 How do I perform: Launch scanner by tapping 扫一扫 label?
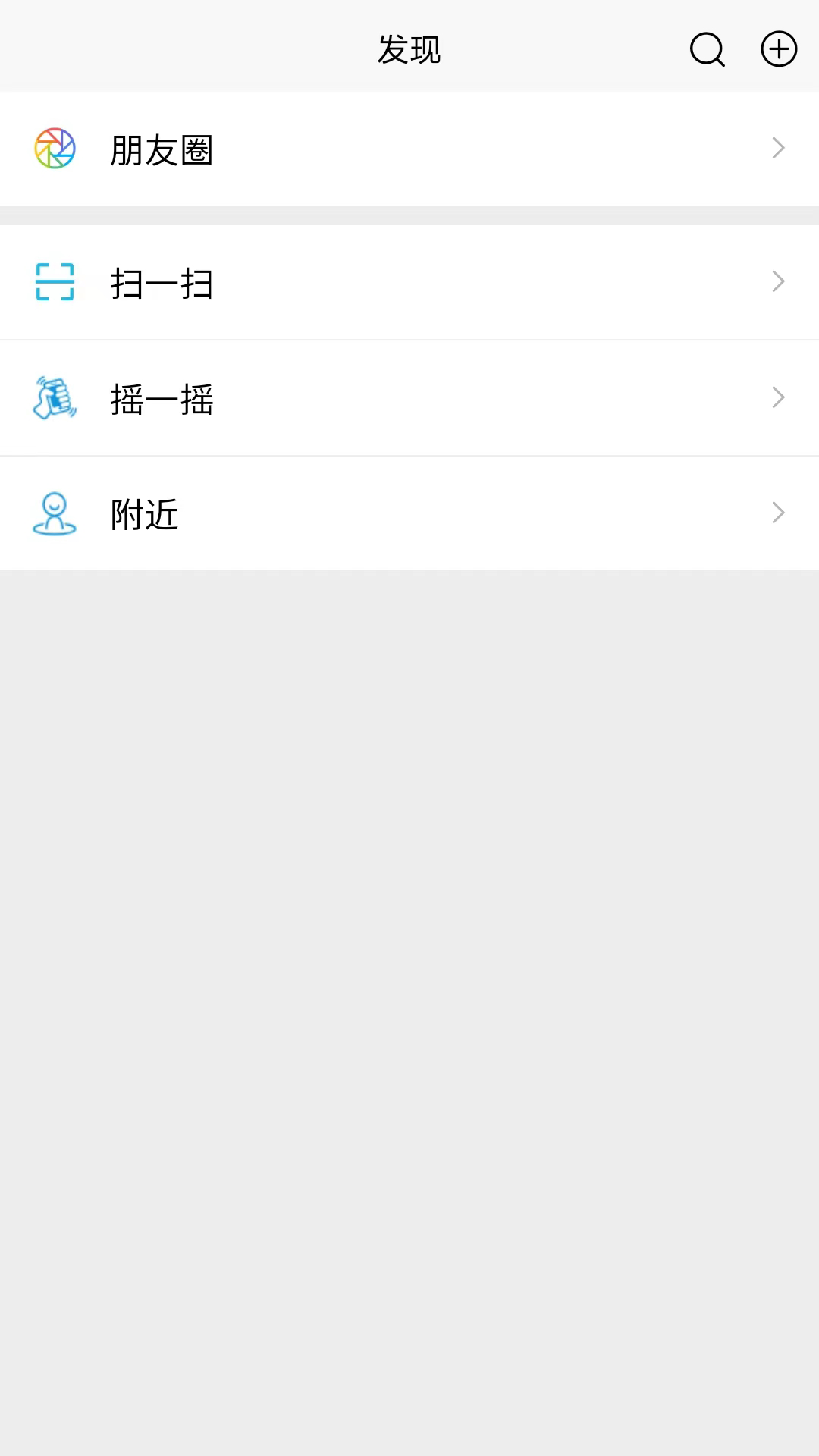(x=162, y=284)
